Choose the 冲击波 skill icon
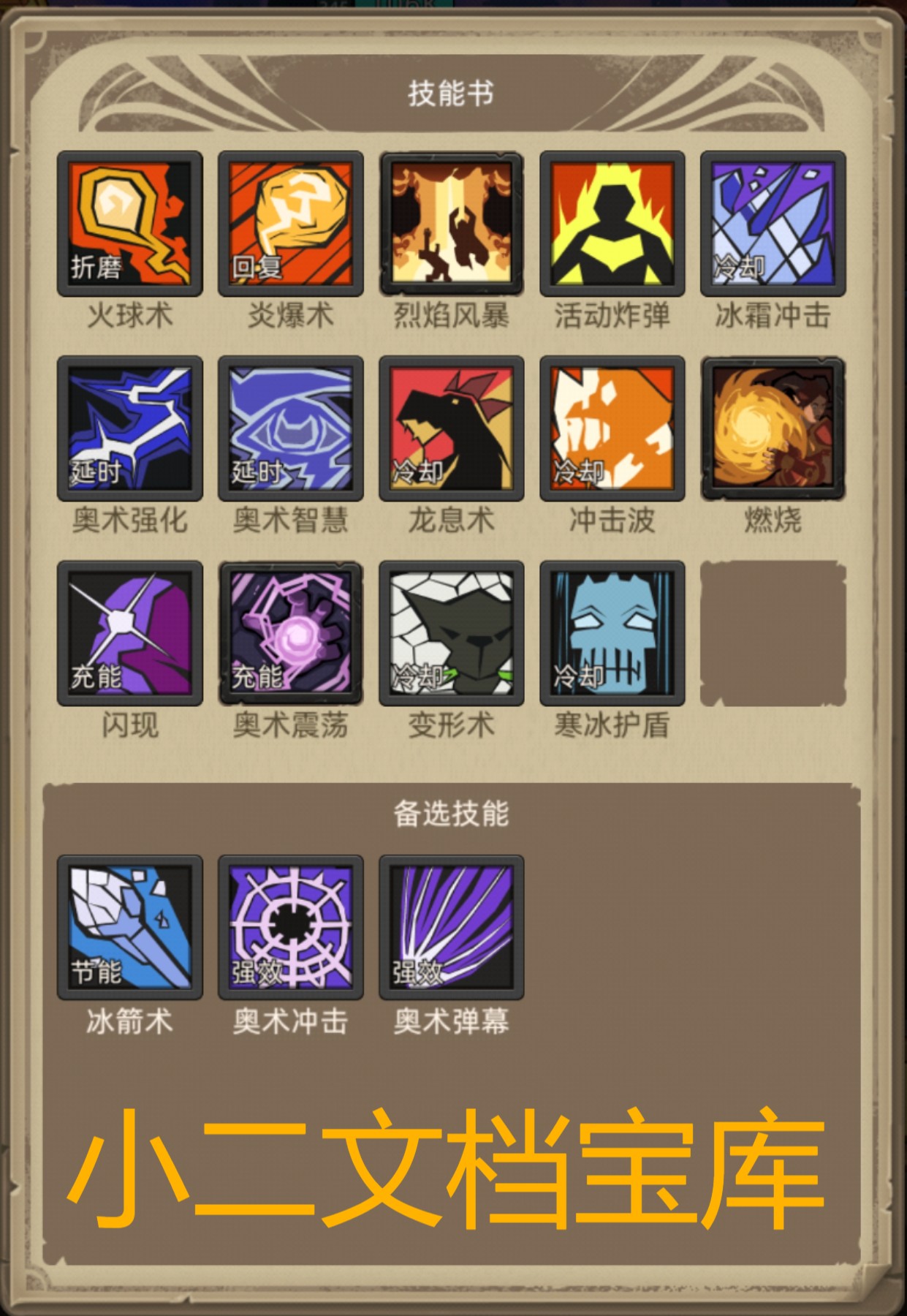This screenshot has height=1316, width=907. tap(612, 428)
